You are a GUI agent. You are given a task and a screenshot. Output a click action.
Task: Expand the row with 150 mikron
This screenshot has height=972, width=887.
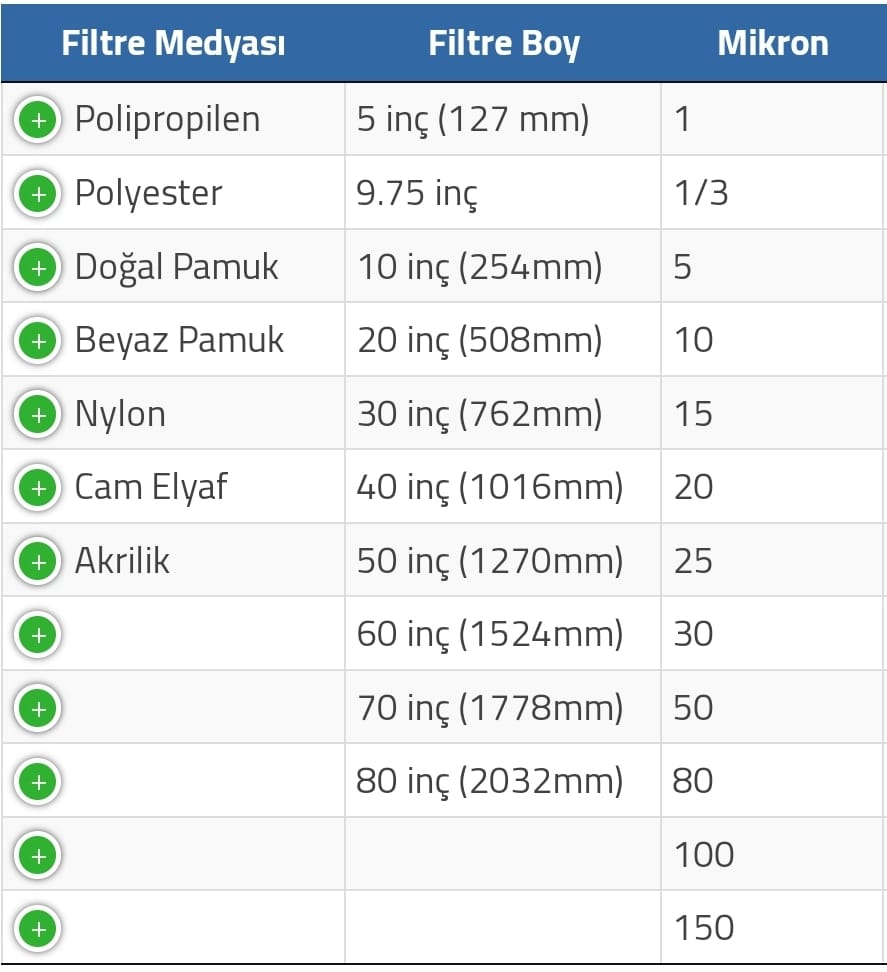coord(38,928)
